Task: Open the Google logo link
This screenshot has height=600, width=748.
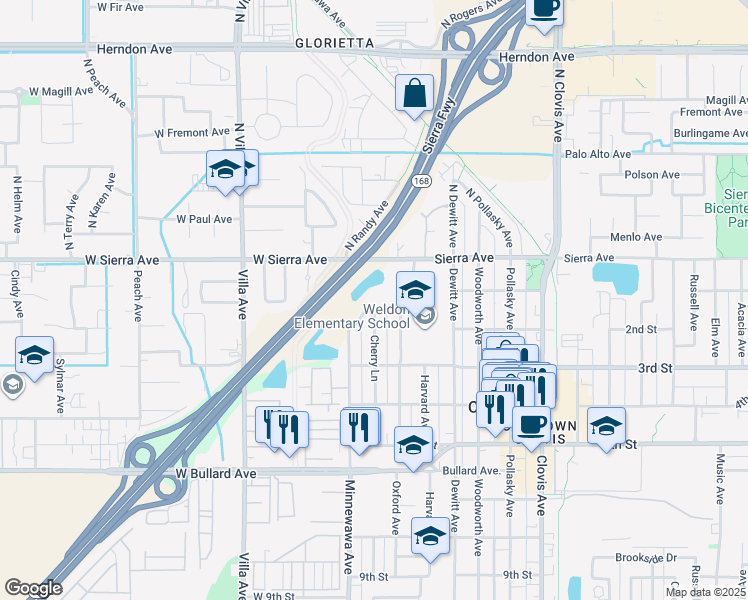Action: pyautogui.click(x=32, y=589)
